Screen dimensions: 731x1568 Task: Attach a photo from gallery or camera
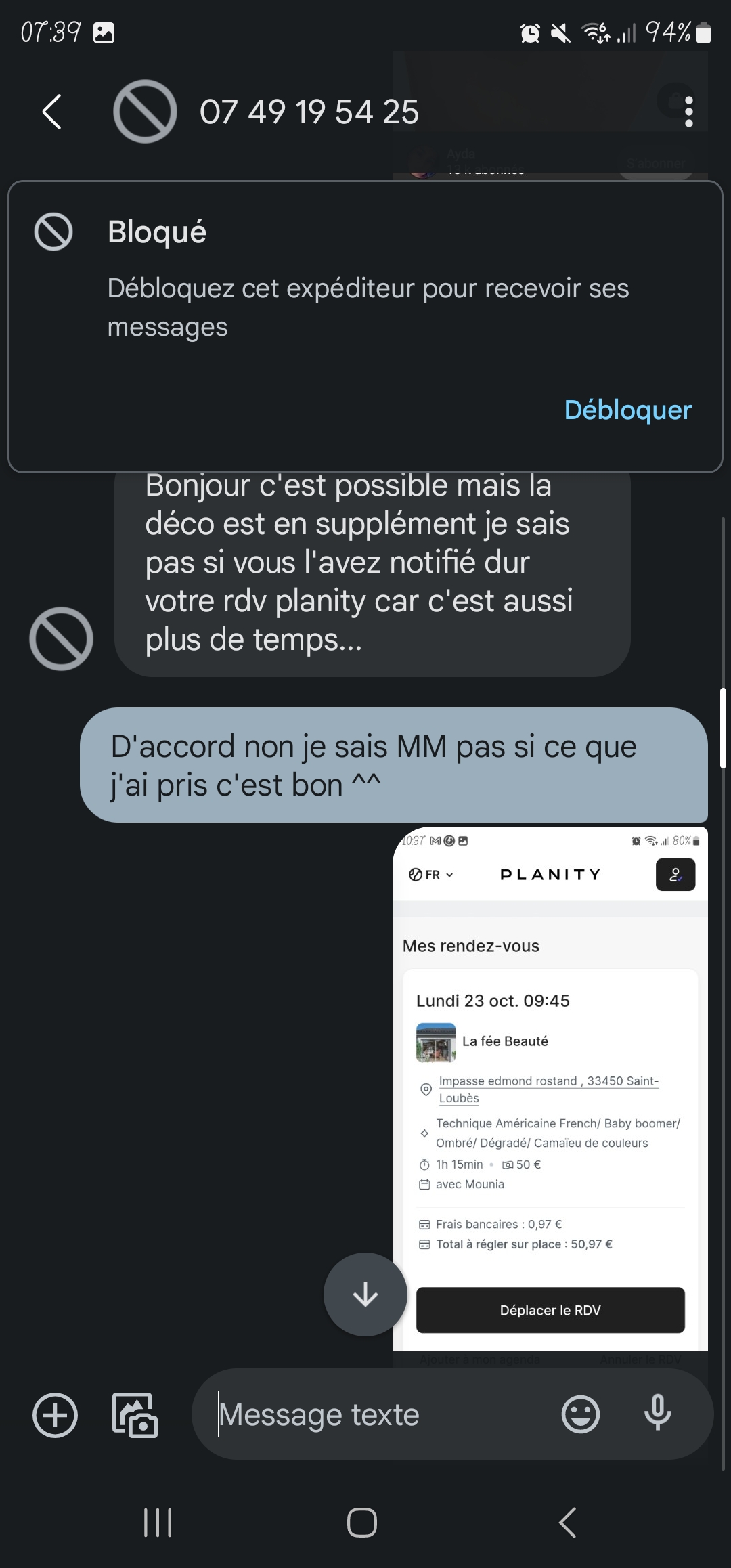[135, 1415]
